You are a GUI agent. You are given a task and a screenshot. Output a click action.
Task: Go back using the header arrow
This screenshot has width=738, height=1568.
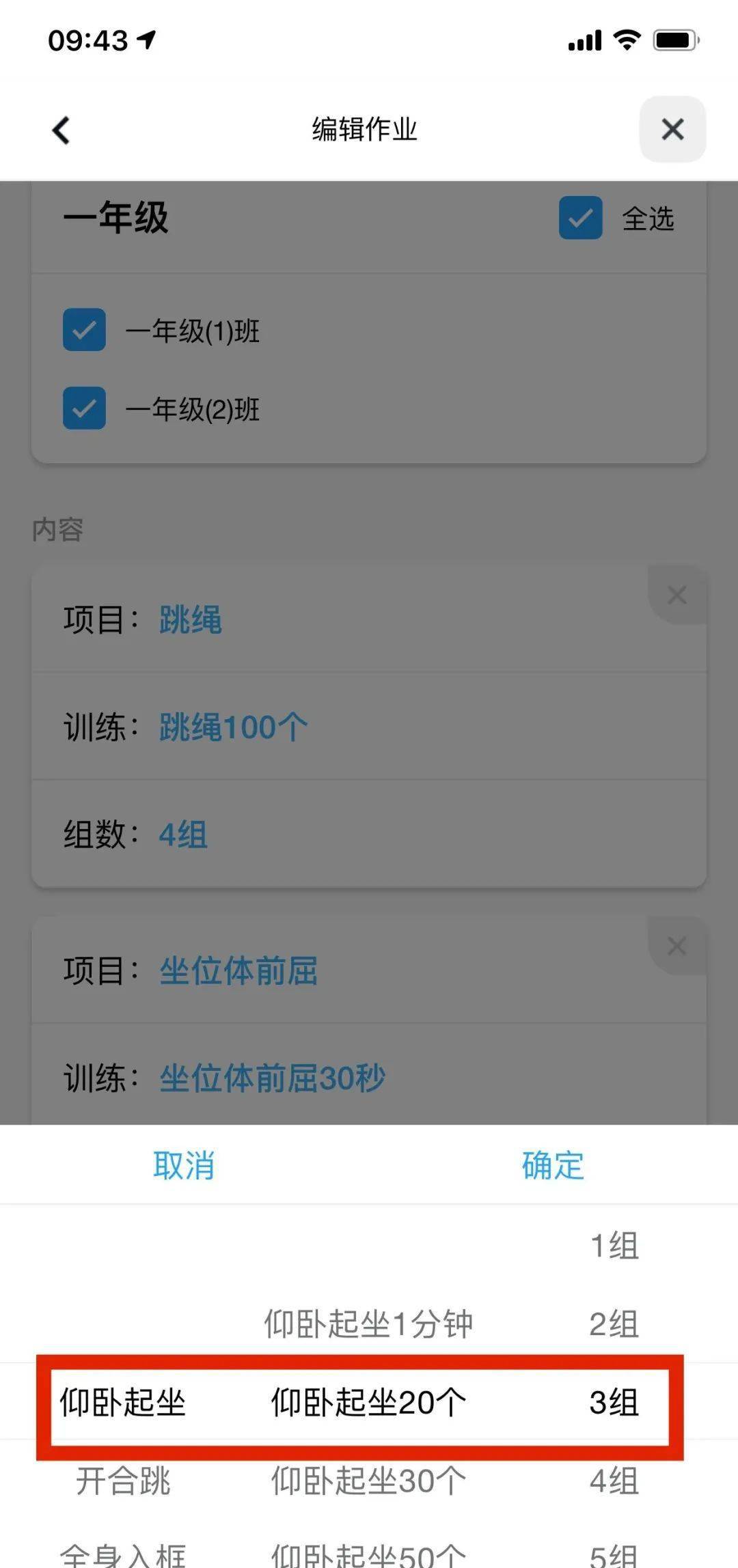(61, 130)
